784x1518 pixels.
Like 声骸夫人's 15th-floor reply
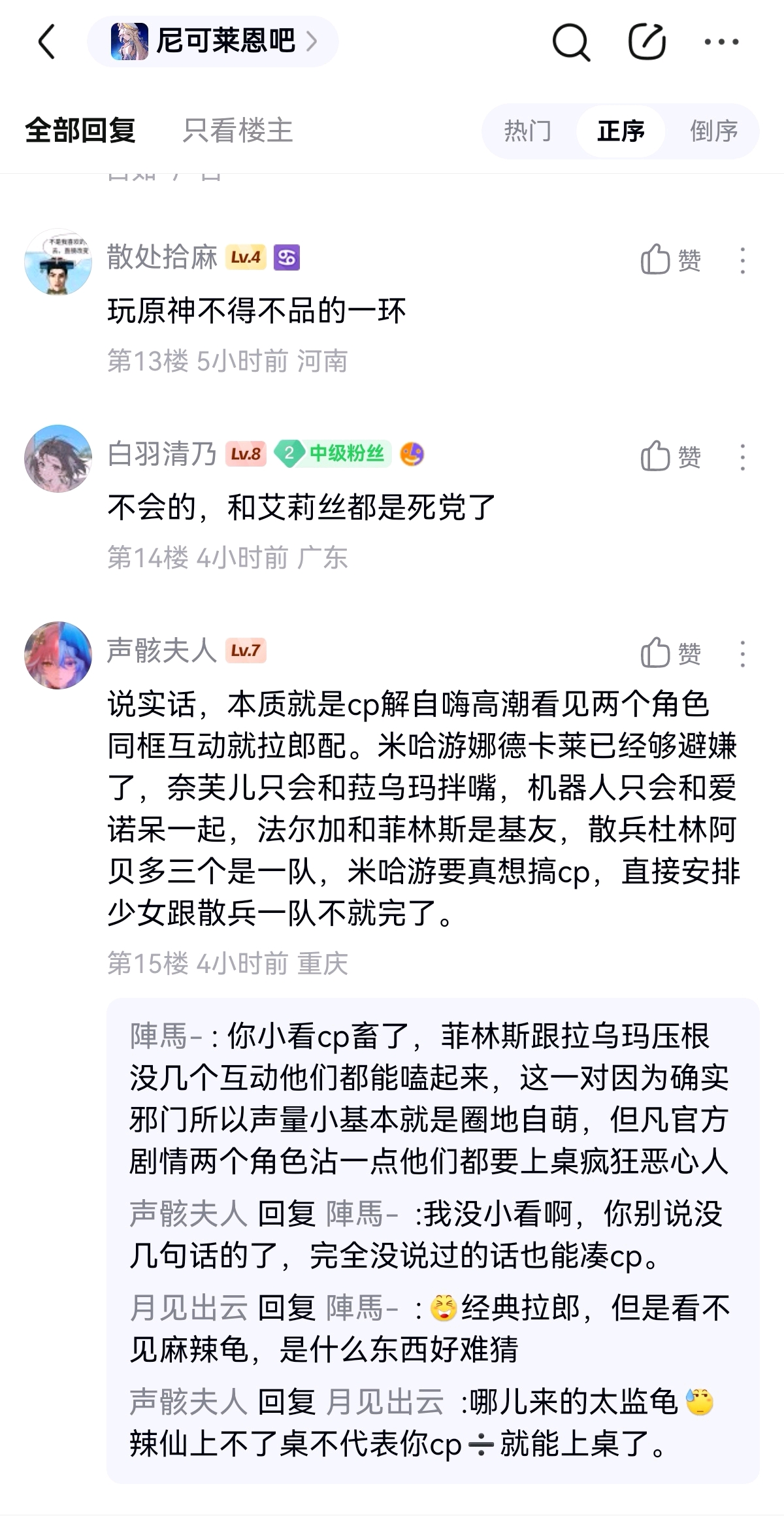tap(671, 653)
